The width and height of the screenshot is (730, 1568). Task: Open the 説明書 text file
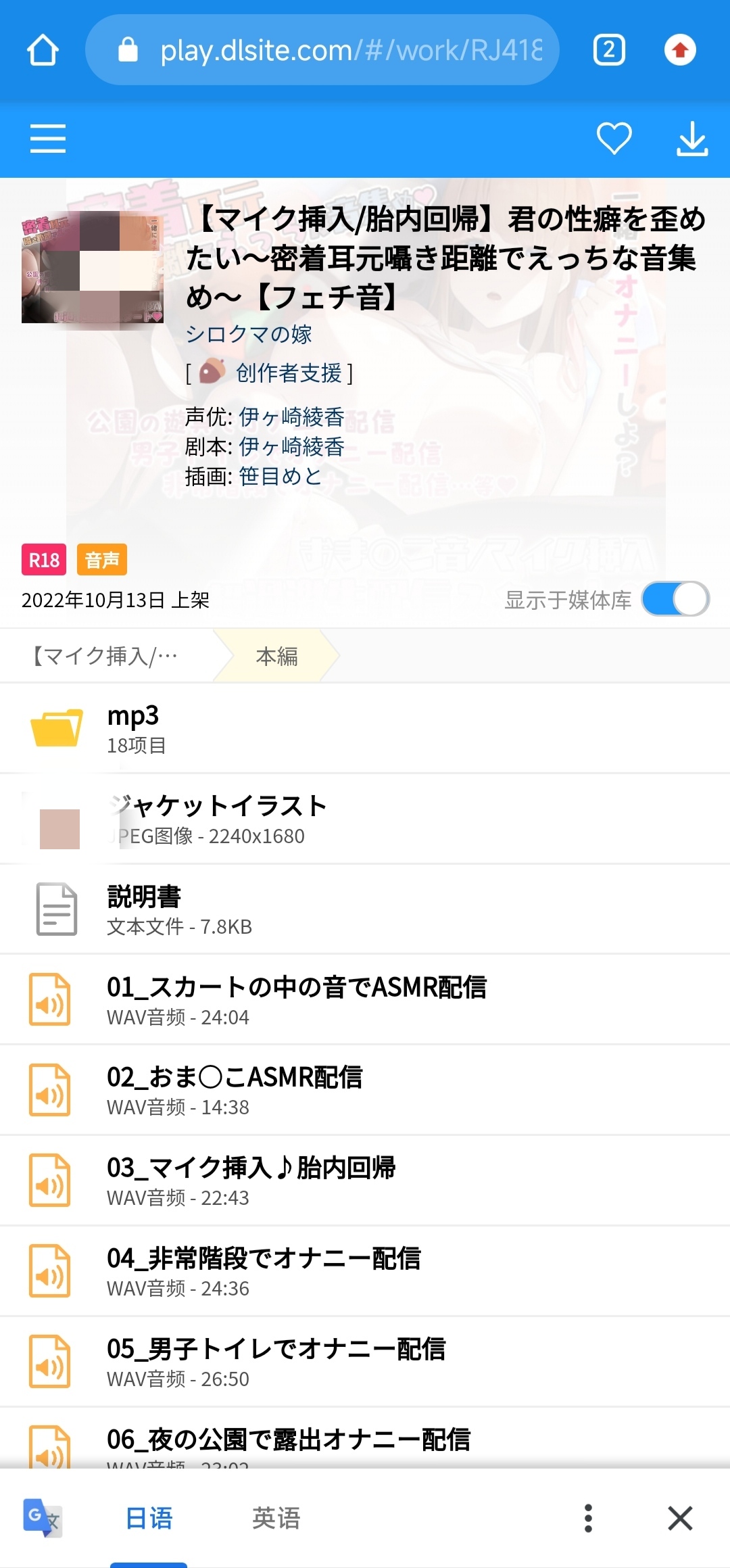pyautogui.click(x=365, y=909)
